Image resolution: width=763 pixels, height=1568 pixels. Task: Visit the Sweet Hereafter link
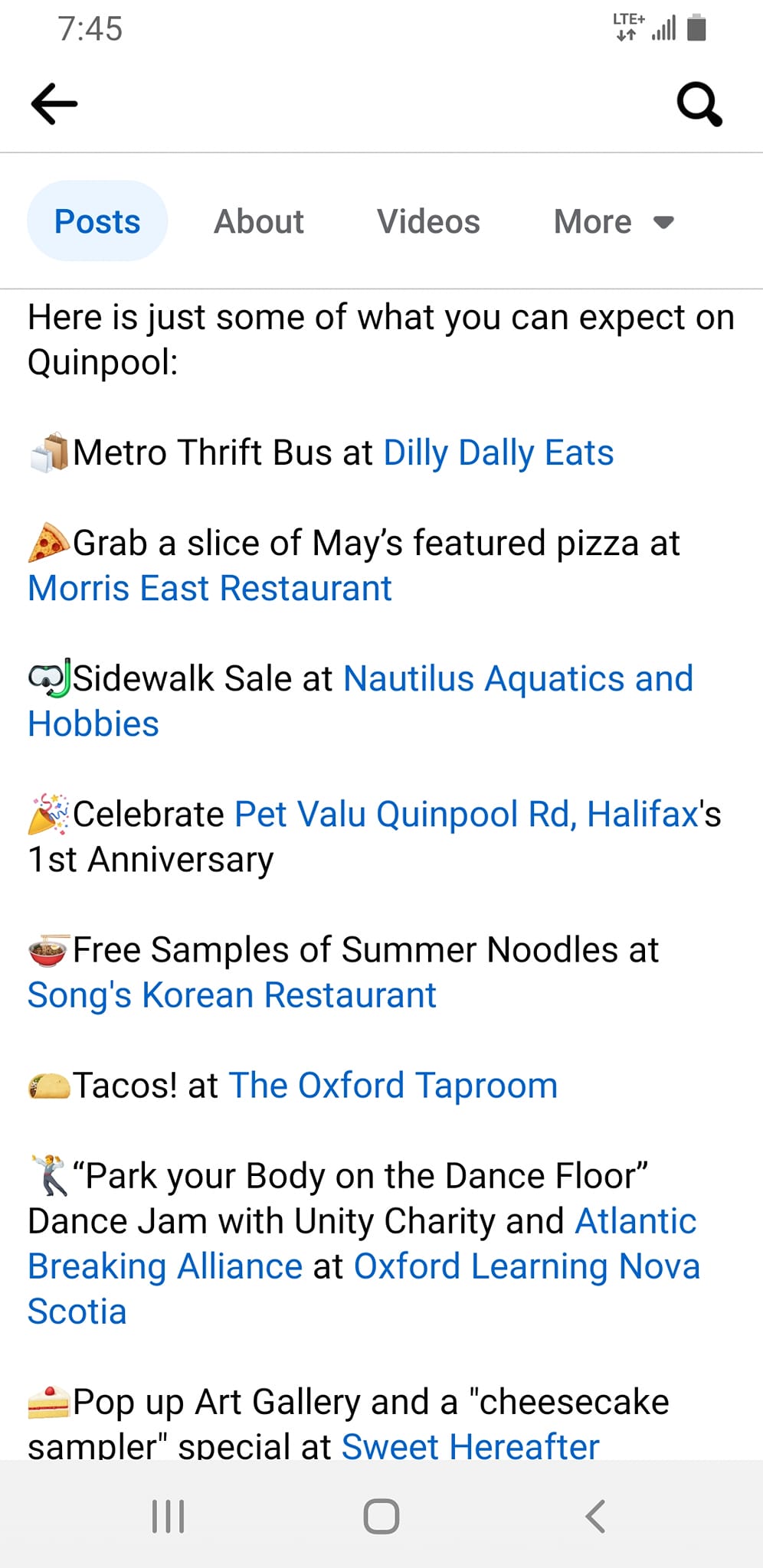pos(470,1446)
